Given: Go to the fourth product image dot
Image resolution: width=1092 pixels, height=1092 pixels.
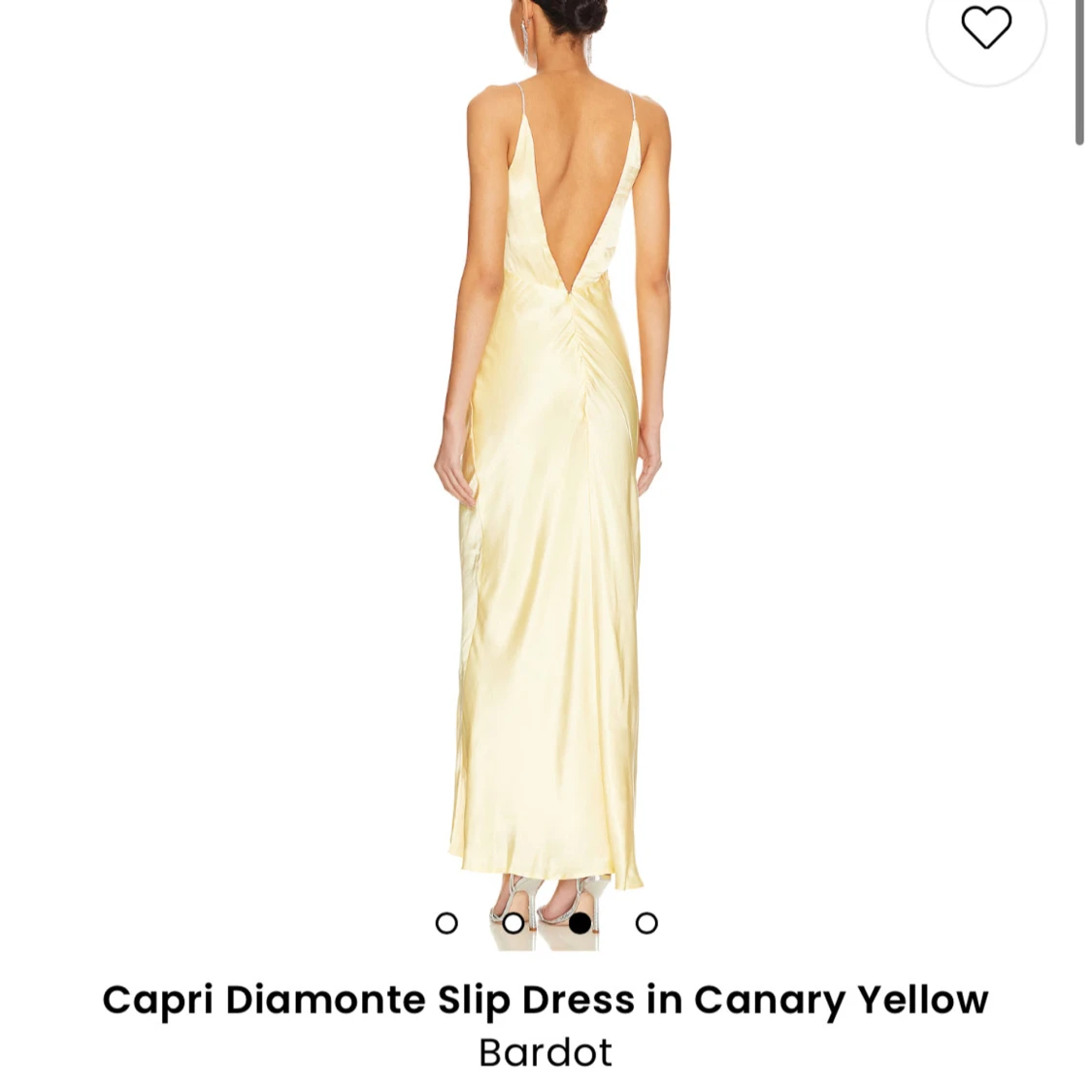Looking at the screenshot, I should coord(646,923).
